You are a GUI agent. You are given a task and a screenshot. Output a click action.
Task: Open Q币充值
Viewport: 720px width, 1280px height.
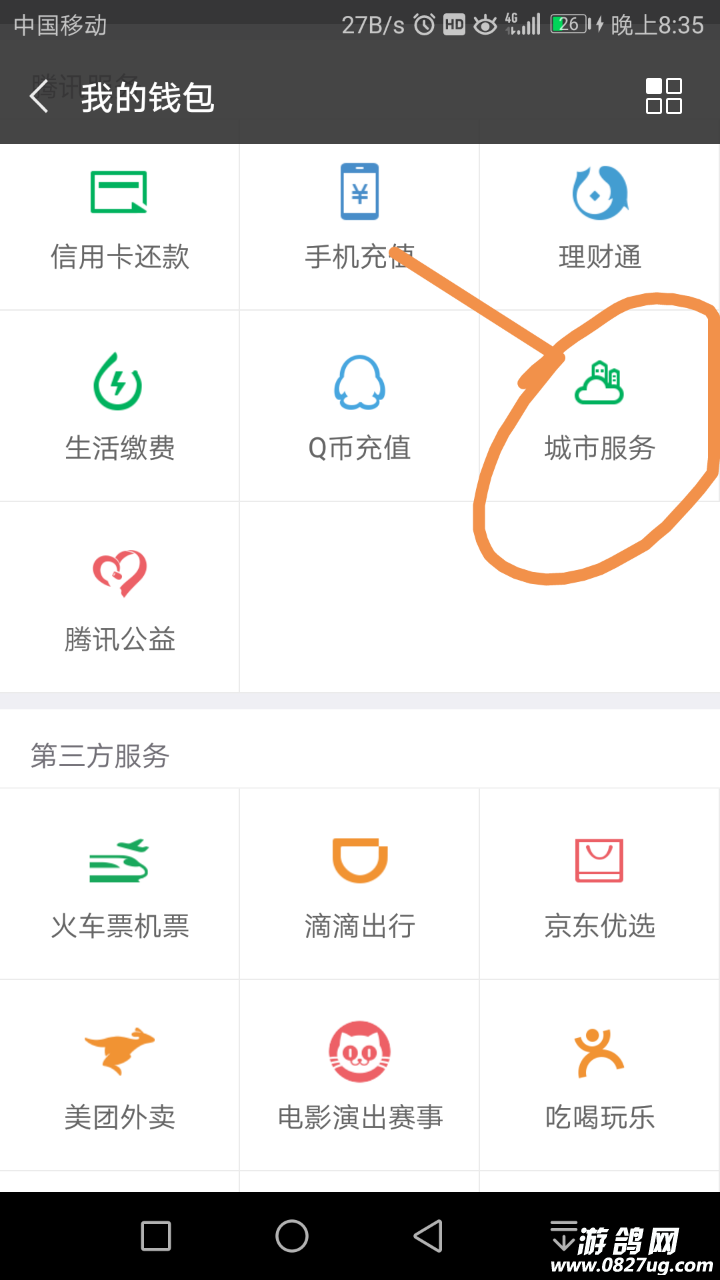359,406
